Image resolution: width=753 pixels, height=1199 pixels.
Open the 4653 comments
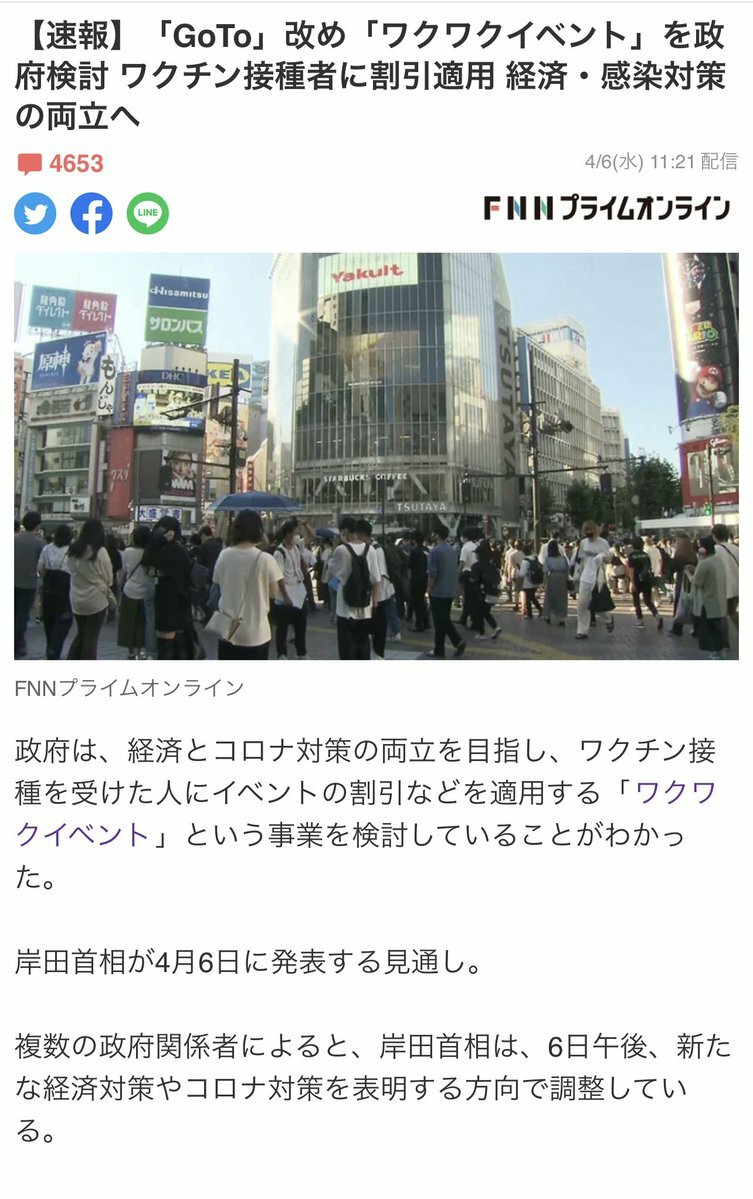tap(60, 164)
